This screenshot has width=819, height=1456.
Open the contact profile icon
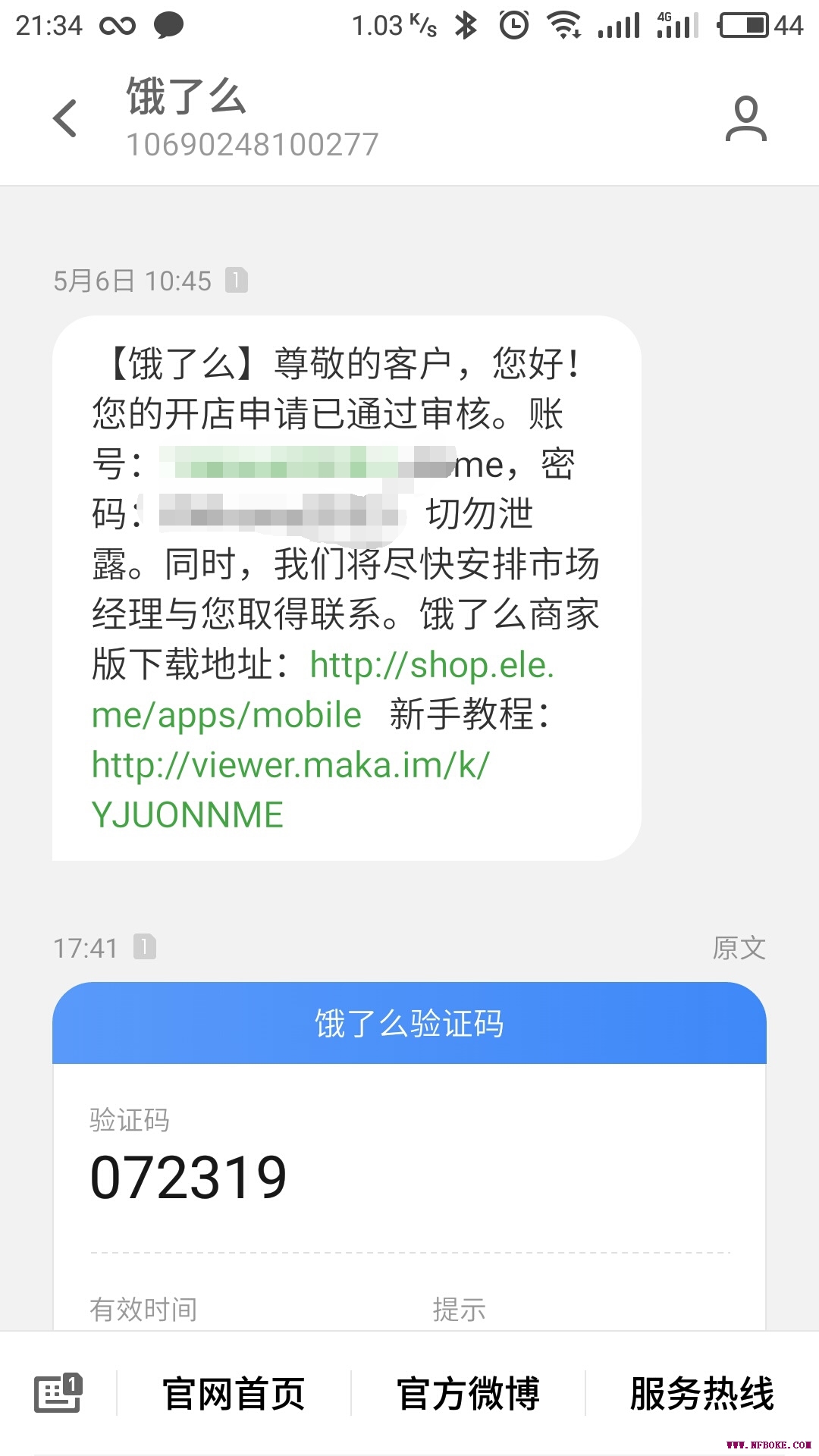[x=745, y=119]
